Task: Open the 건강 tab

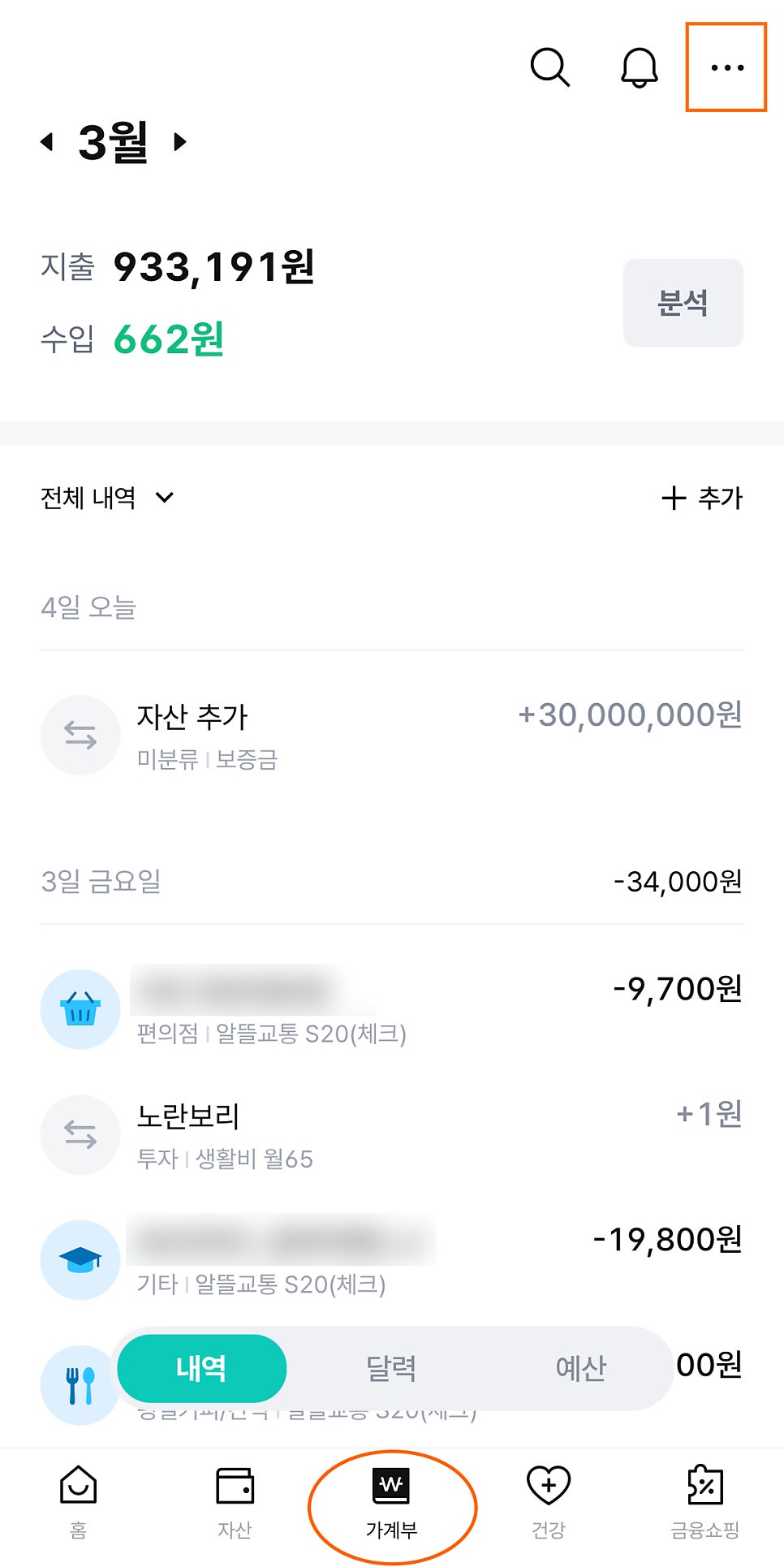Action: pos(549,1503)
